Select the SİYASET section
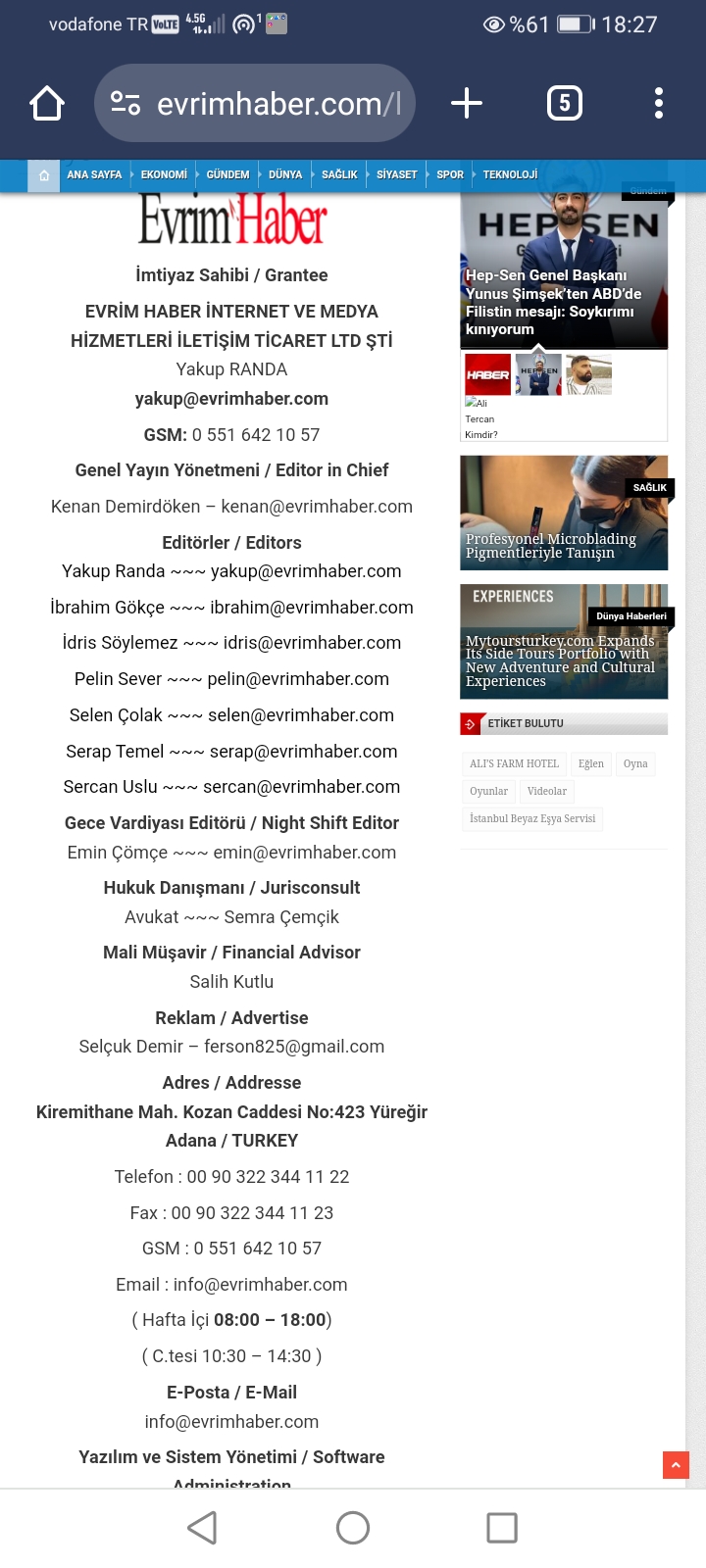The image size is (706, 1568). pos(397,174)
